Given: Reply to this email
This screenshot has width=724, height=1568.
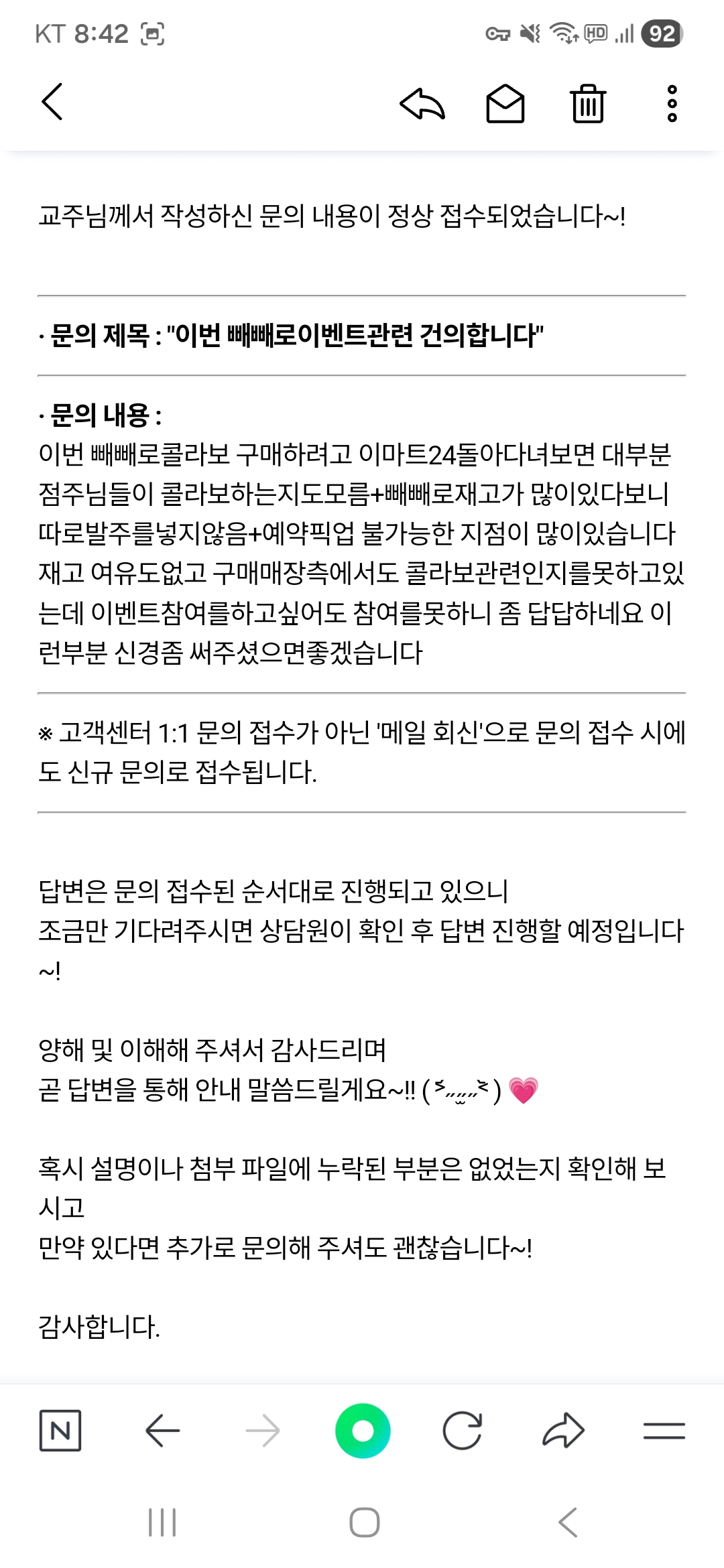Looking at the screenshot, I should click(422, 104).
